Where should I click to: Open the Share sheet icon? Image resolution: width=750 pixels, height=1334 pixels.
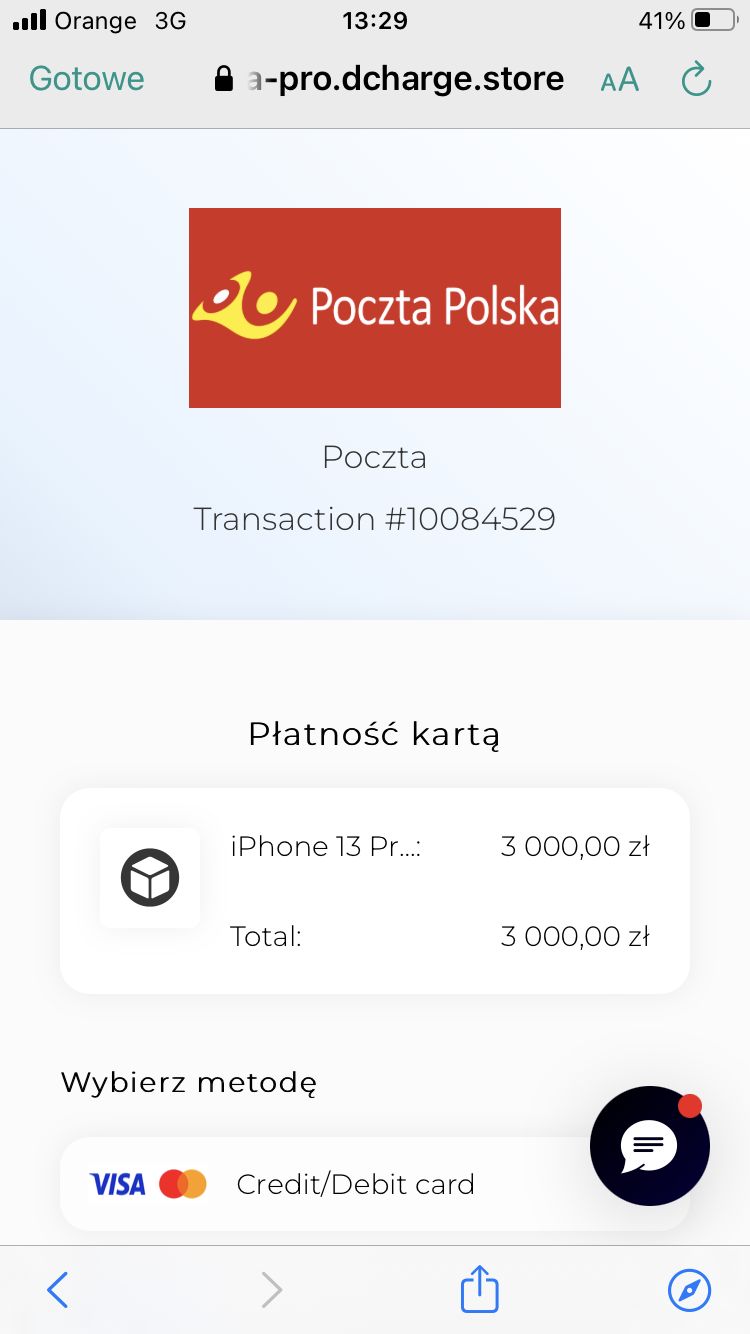(x=479, y=1289)
